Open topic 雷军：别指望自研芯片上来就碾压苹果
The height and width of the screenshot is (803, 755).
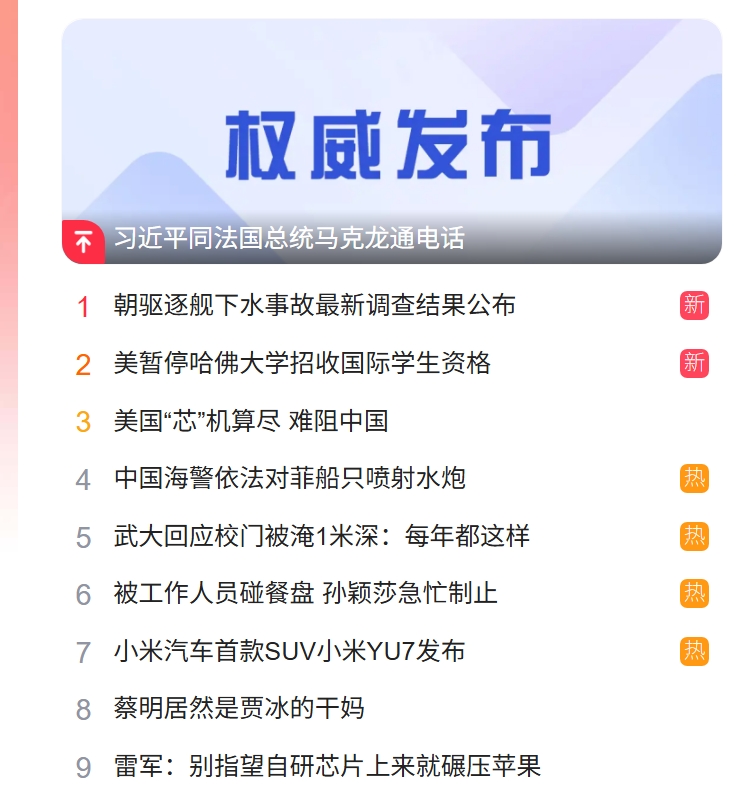[x=327, y=768]
